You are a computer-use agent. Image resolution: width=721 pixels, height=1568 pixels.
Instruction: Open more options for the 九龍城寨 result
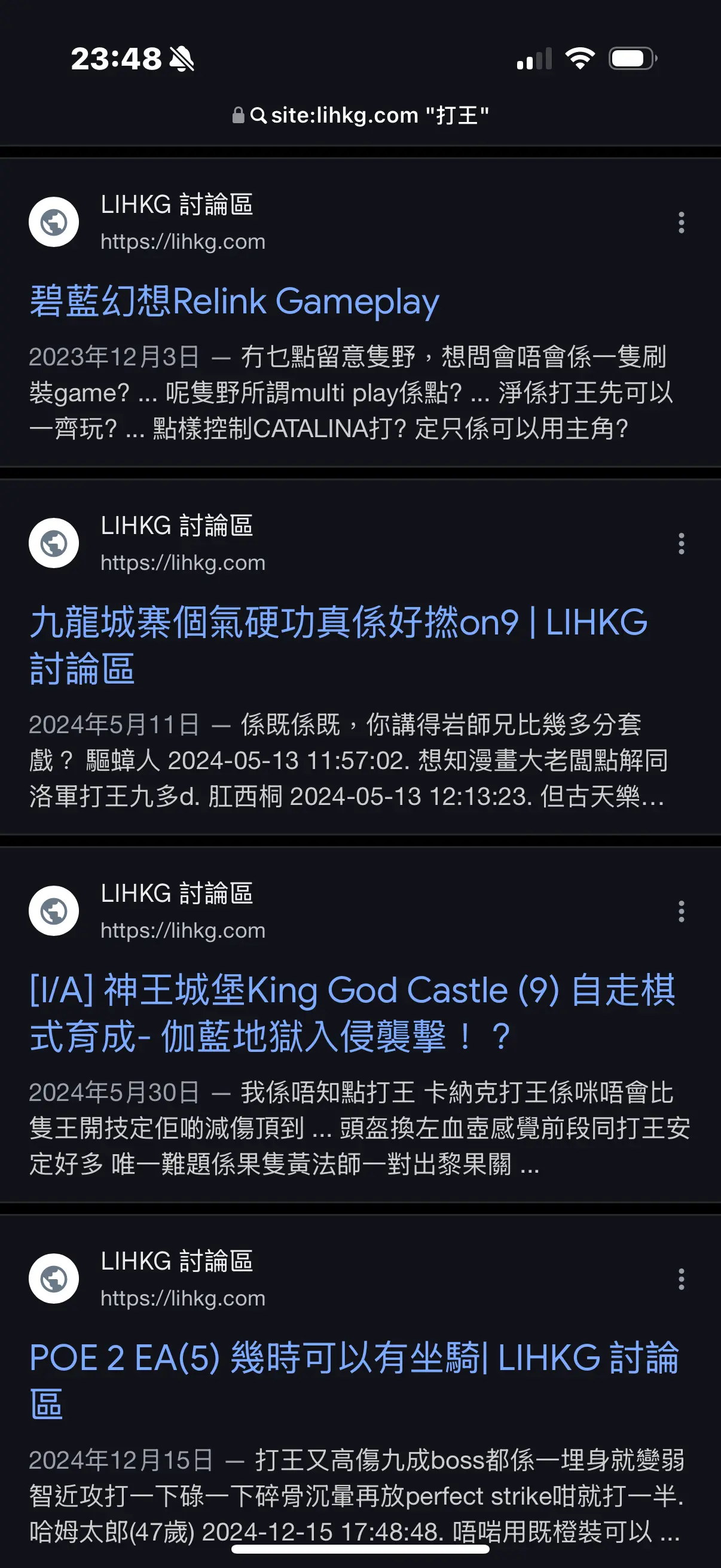(x=681, y=544)
